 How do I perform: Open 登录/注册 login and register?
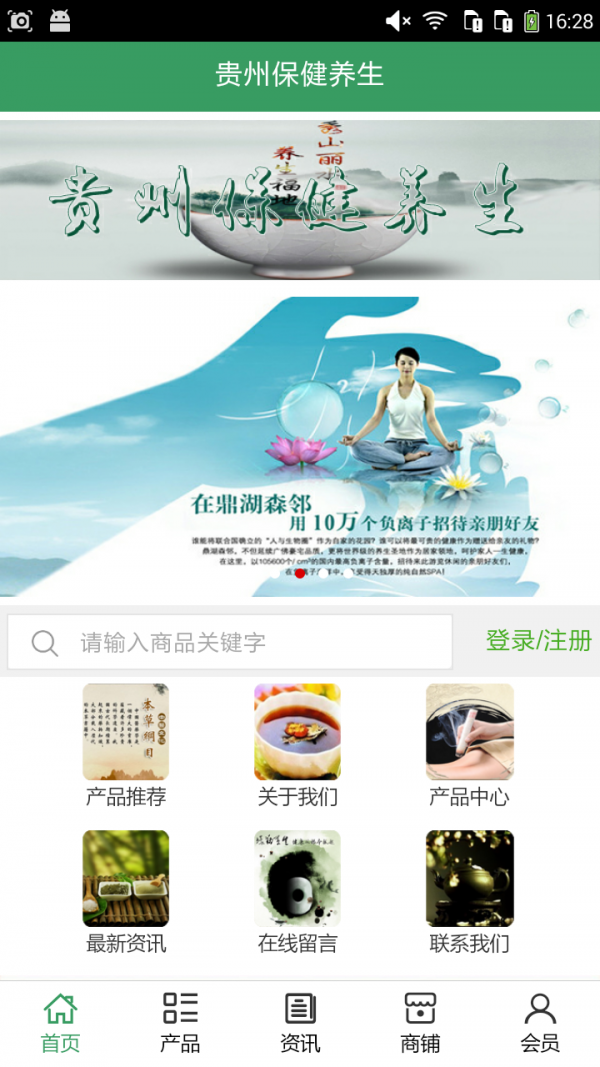[538, 641]
